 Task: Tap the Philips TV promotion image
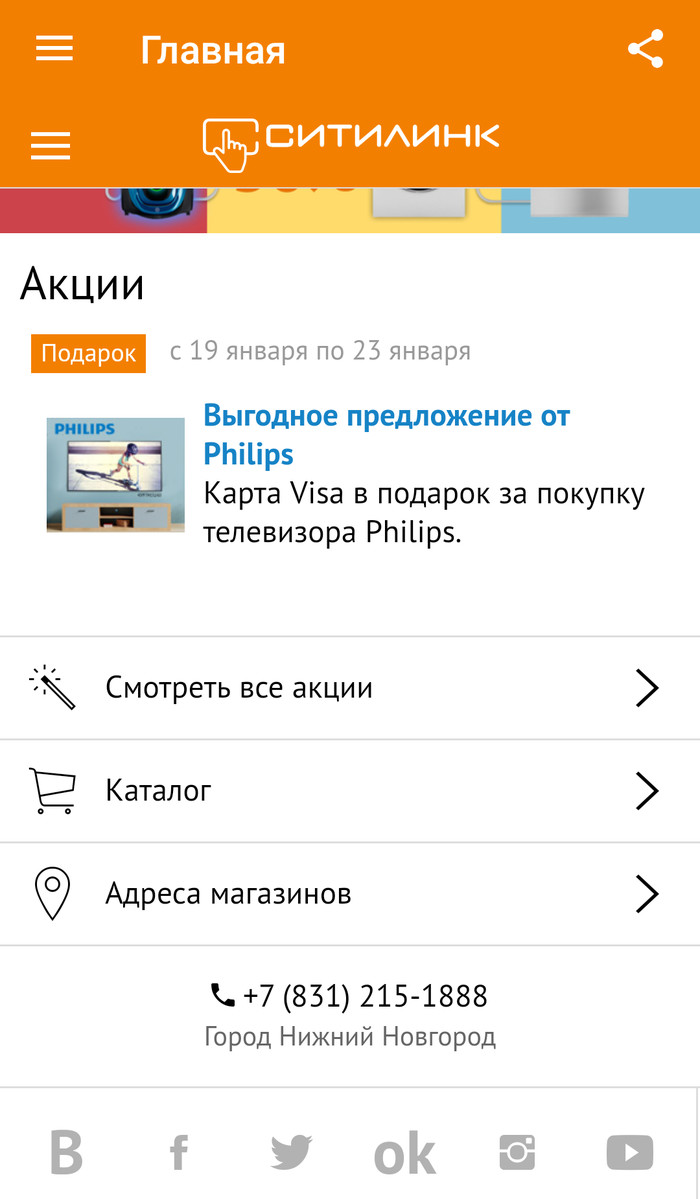click(x=115, y=474)
